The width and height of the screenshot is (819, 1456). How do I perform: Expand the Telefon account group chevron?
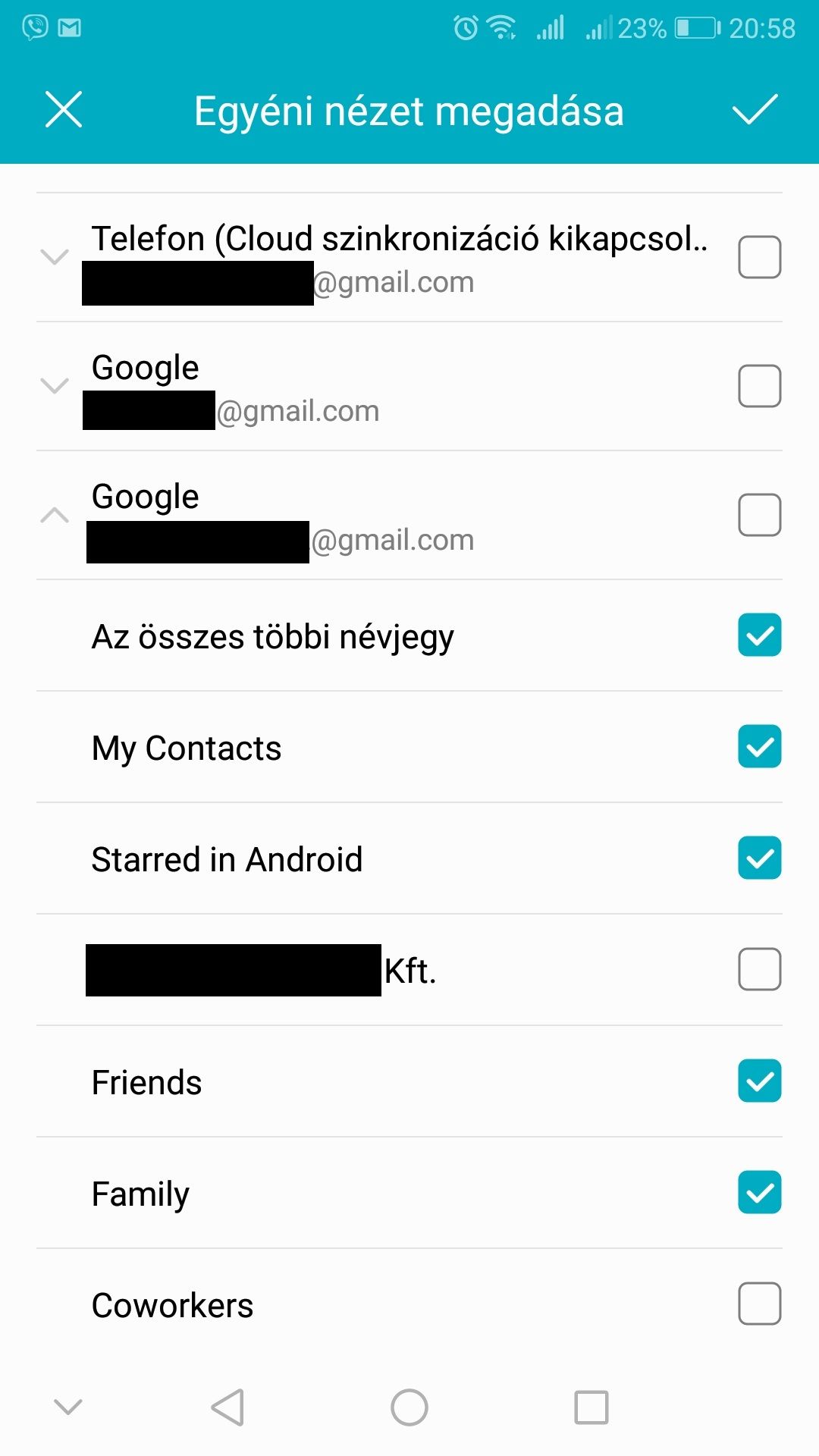55,257
